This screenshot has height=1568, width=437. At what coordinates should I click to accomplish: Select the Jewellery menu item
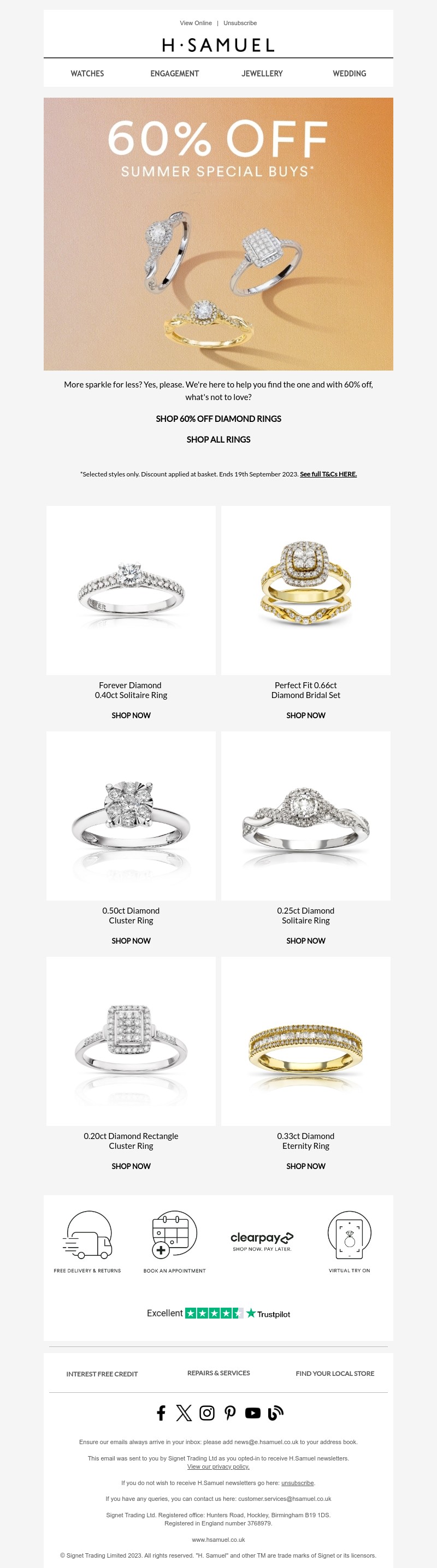tap(262, 74)
